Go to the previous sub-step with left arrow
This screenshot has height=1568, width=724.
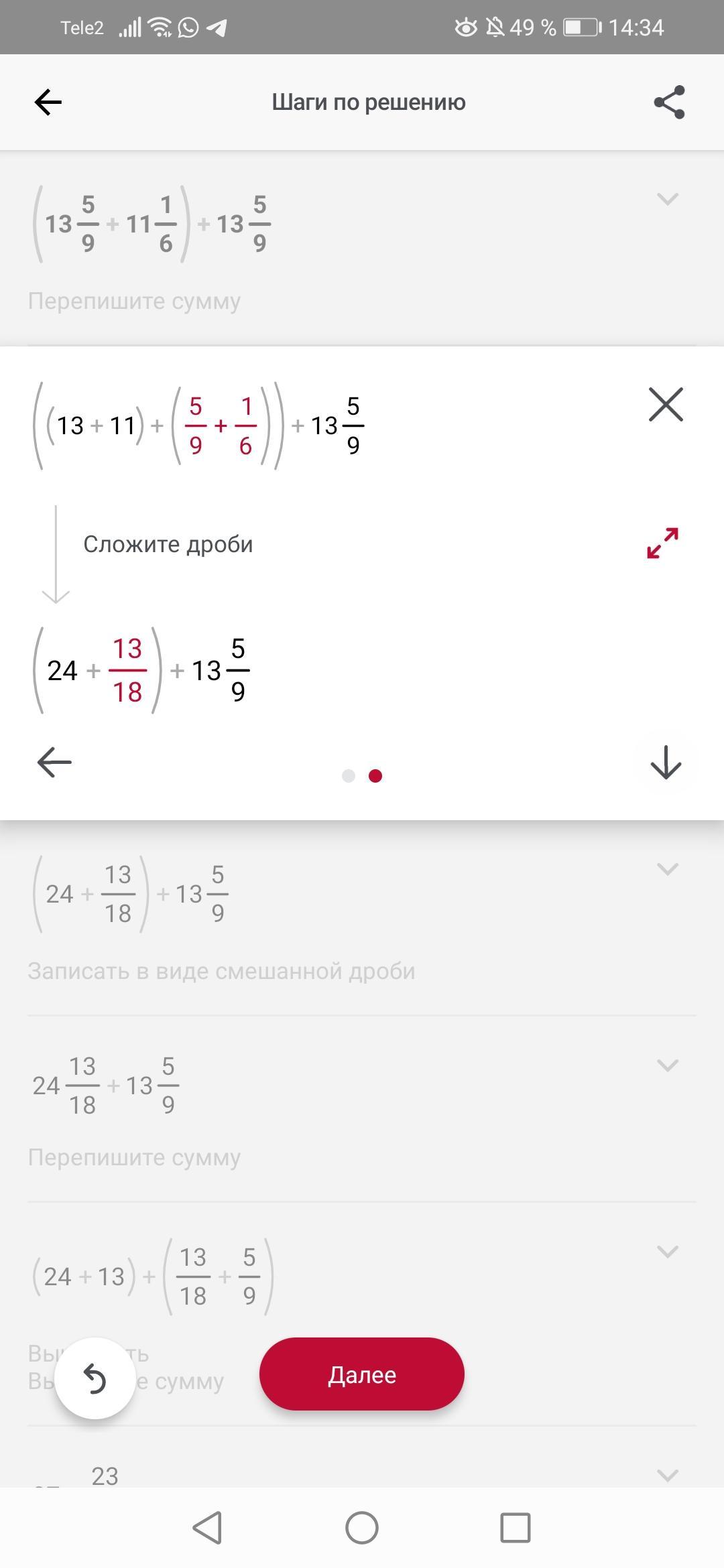[x=54, y=763]
